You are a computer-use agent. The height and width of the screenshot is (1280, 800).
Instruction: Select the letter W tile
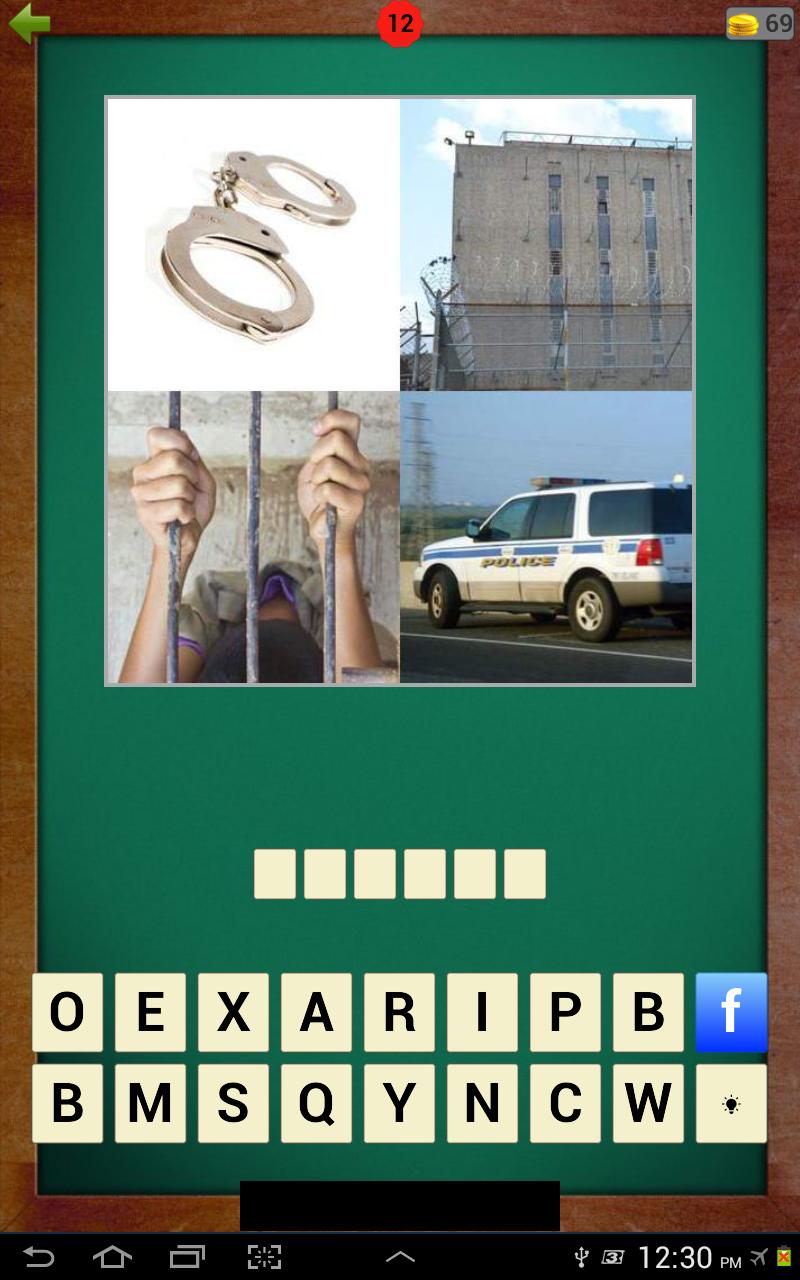point(648,1104)
